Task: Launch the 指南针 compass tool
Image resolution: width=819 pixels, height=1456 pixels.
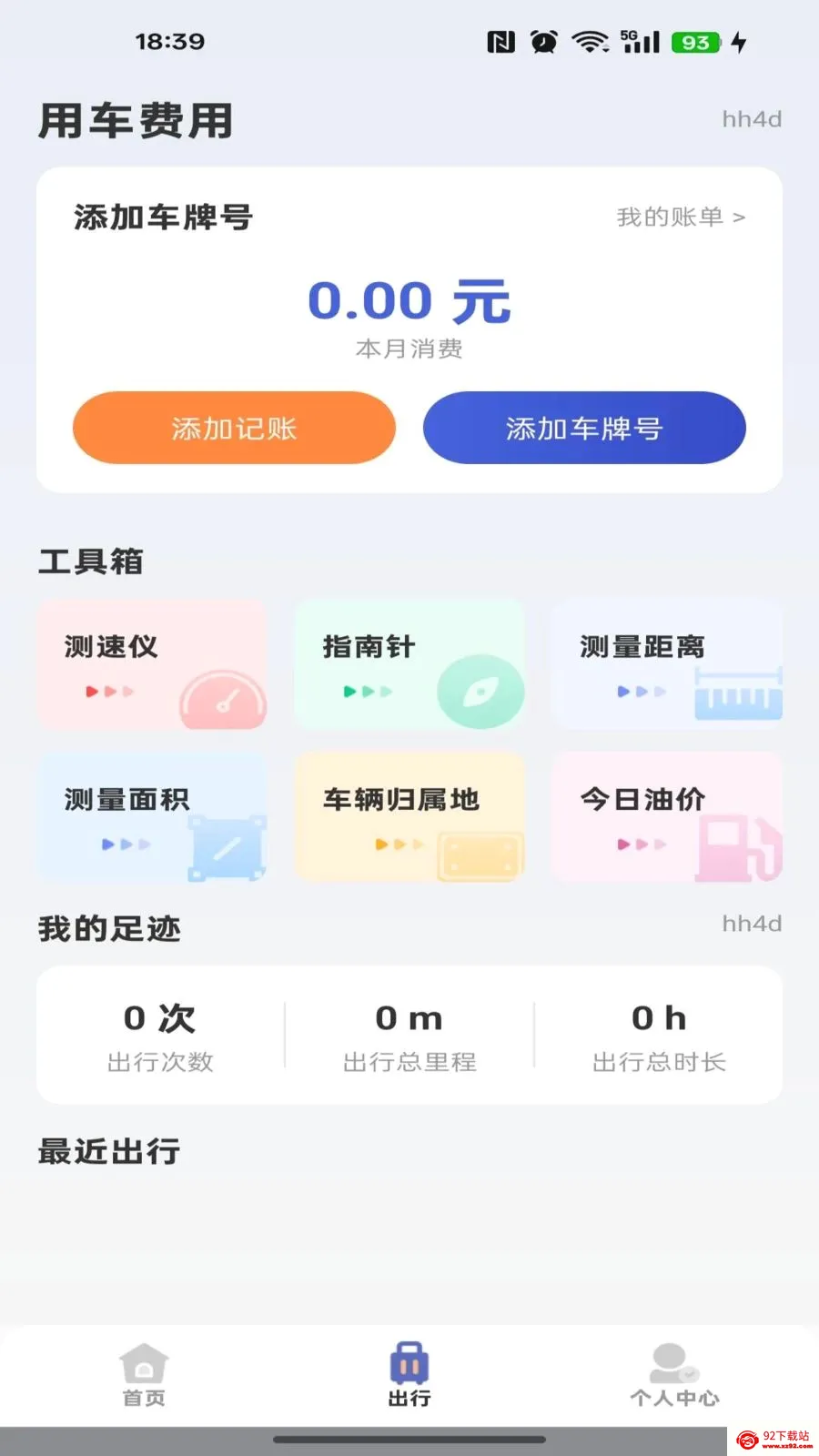Action: [x=409, y=664]
